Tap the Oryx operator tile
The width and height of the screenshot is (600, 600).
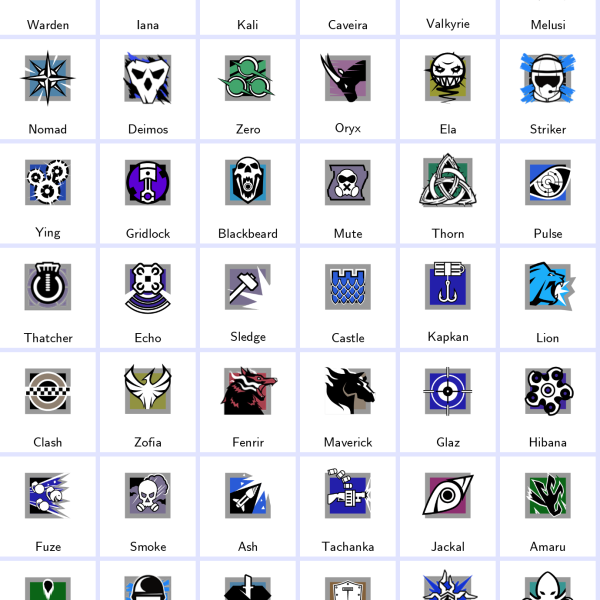[348, 88]
